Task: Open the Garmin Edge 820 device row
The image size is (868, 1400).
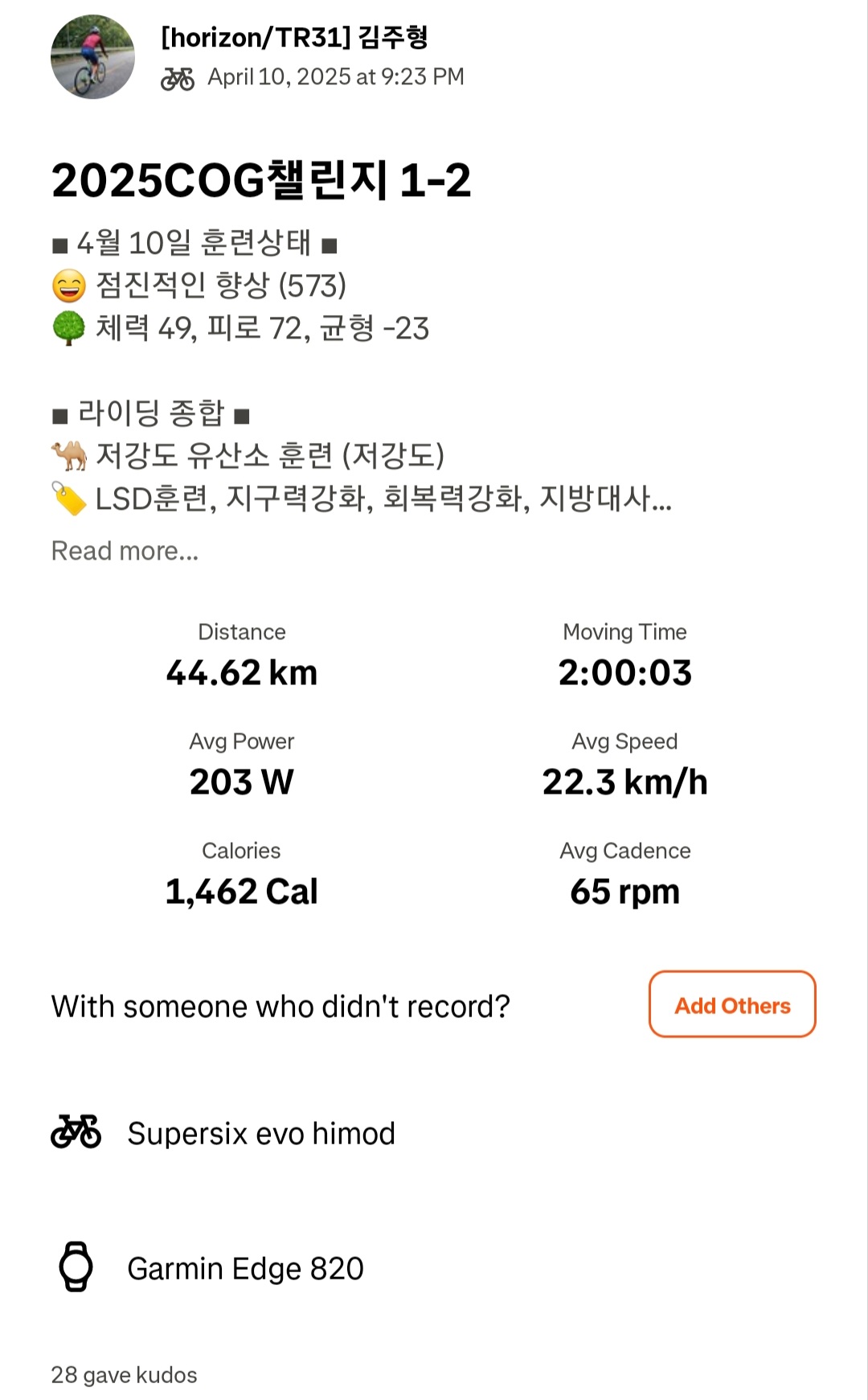Action: 434,1268
